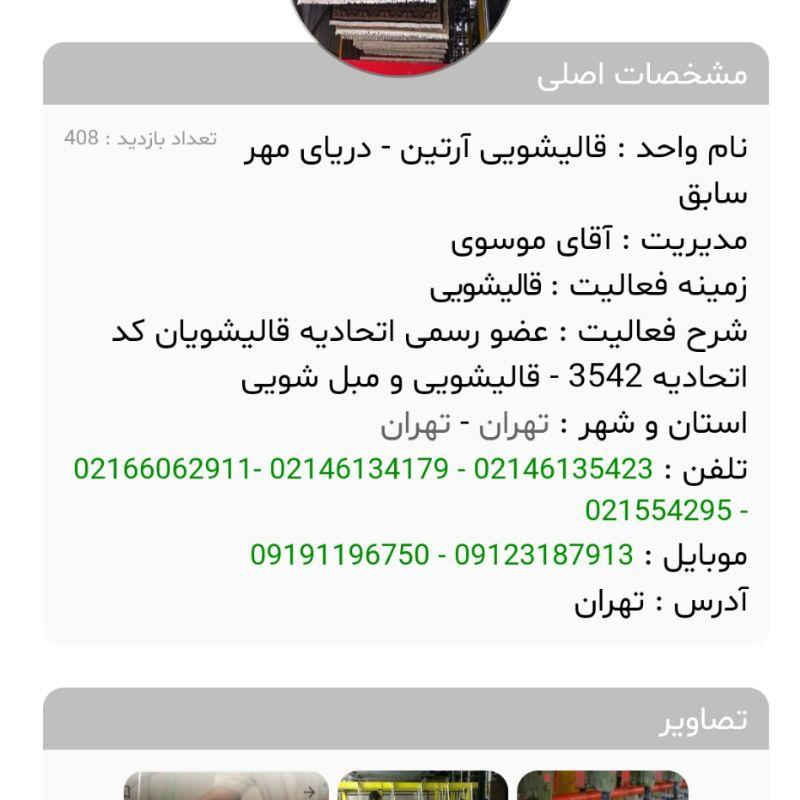Call the number 021554295
This screenshot has height=800, width=800.
[x=659, y=511]
